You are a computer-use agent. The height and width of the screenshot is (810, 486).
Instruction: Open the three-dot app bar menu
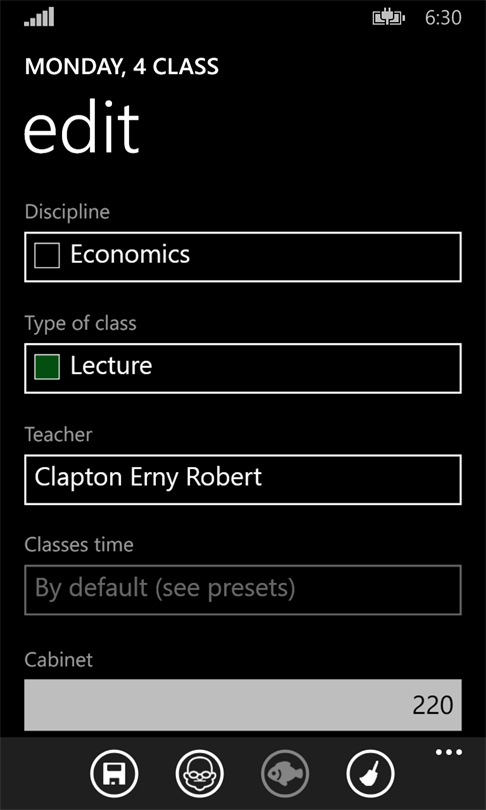click(448, 752)
